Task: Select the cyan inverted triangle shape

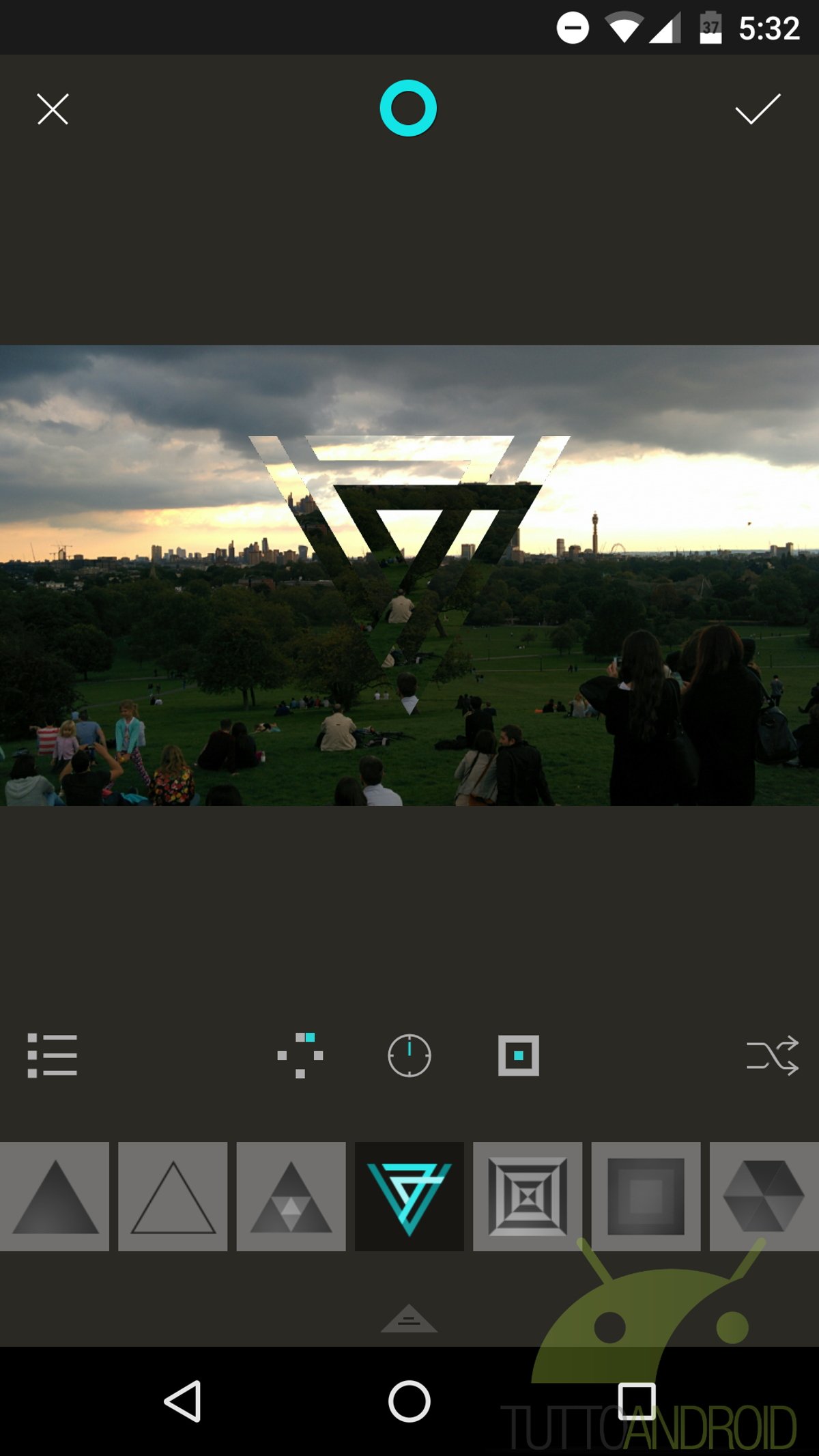Action: click(409, 1197)
